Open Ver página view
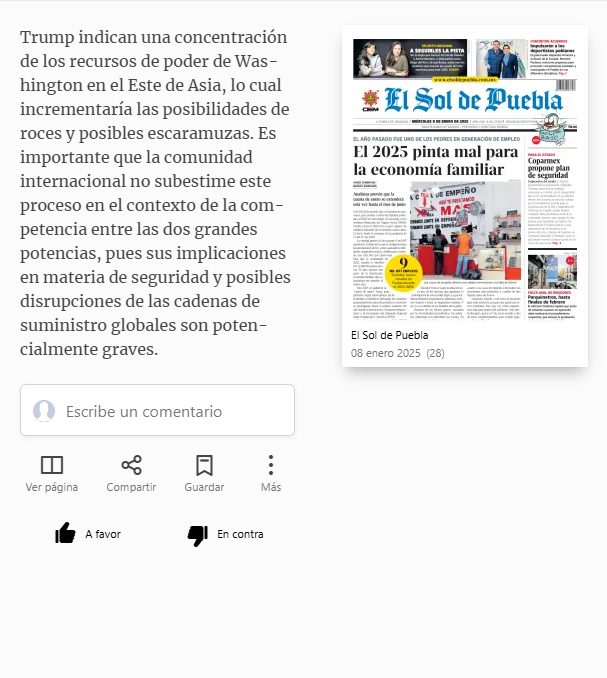 pyautogui.click(x=52, y=473)
